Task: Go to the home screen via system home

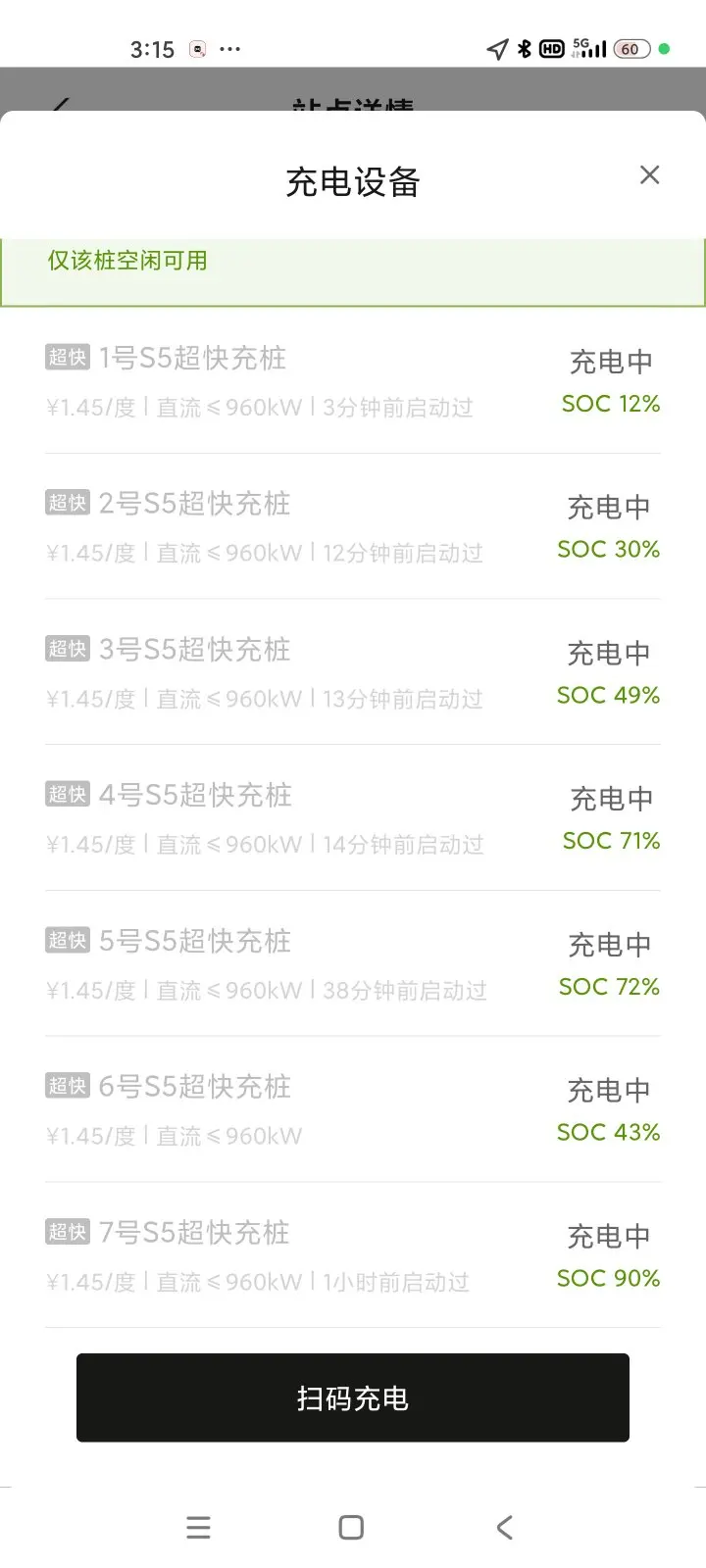Action: pos(351,1527)
